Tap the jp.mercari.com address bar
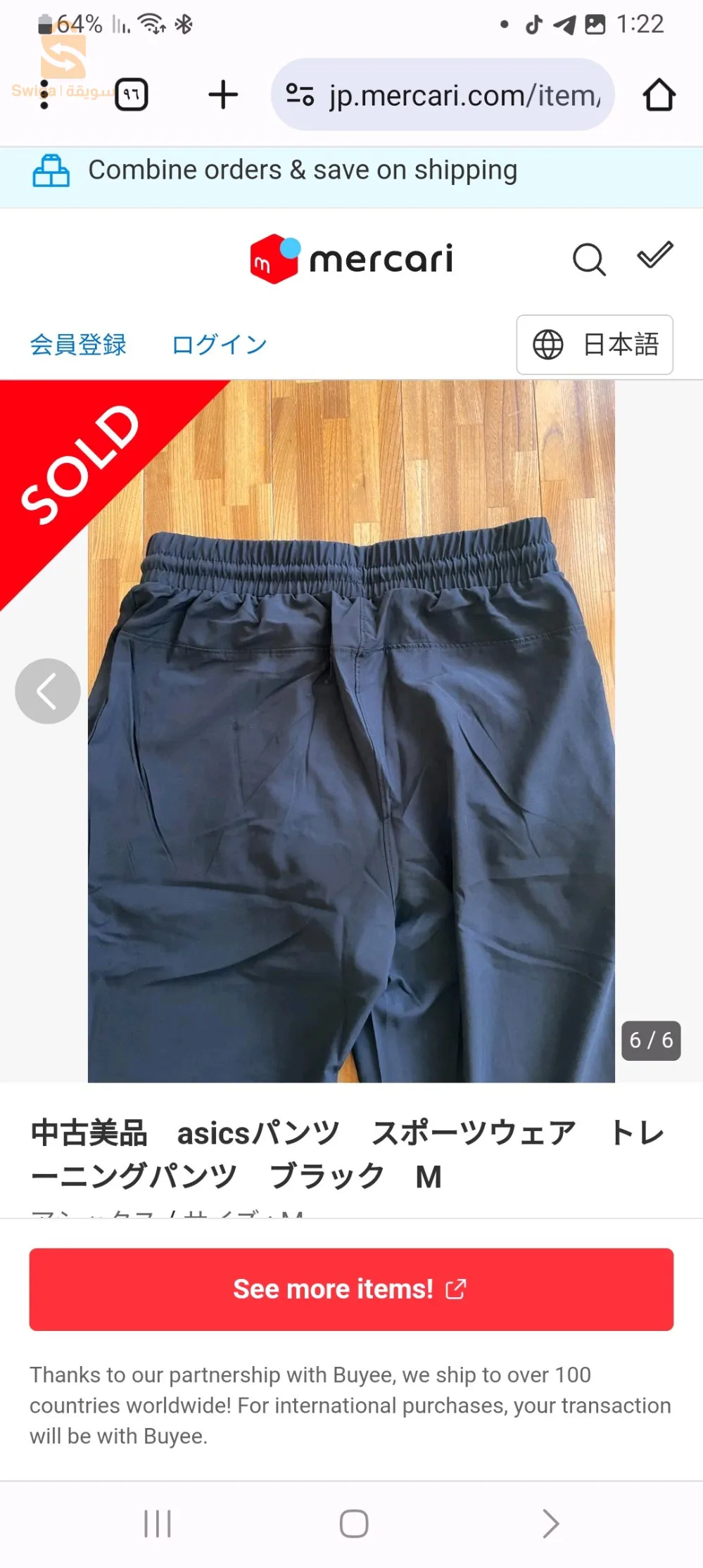This screenshot has height=1568, width=703. coord(443,95)
